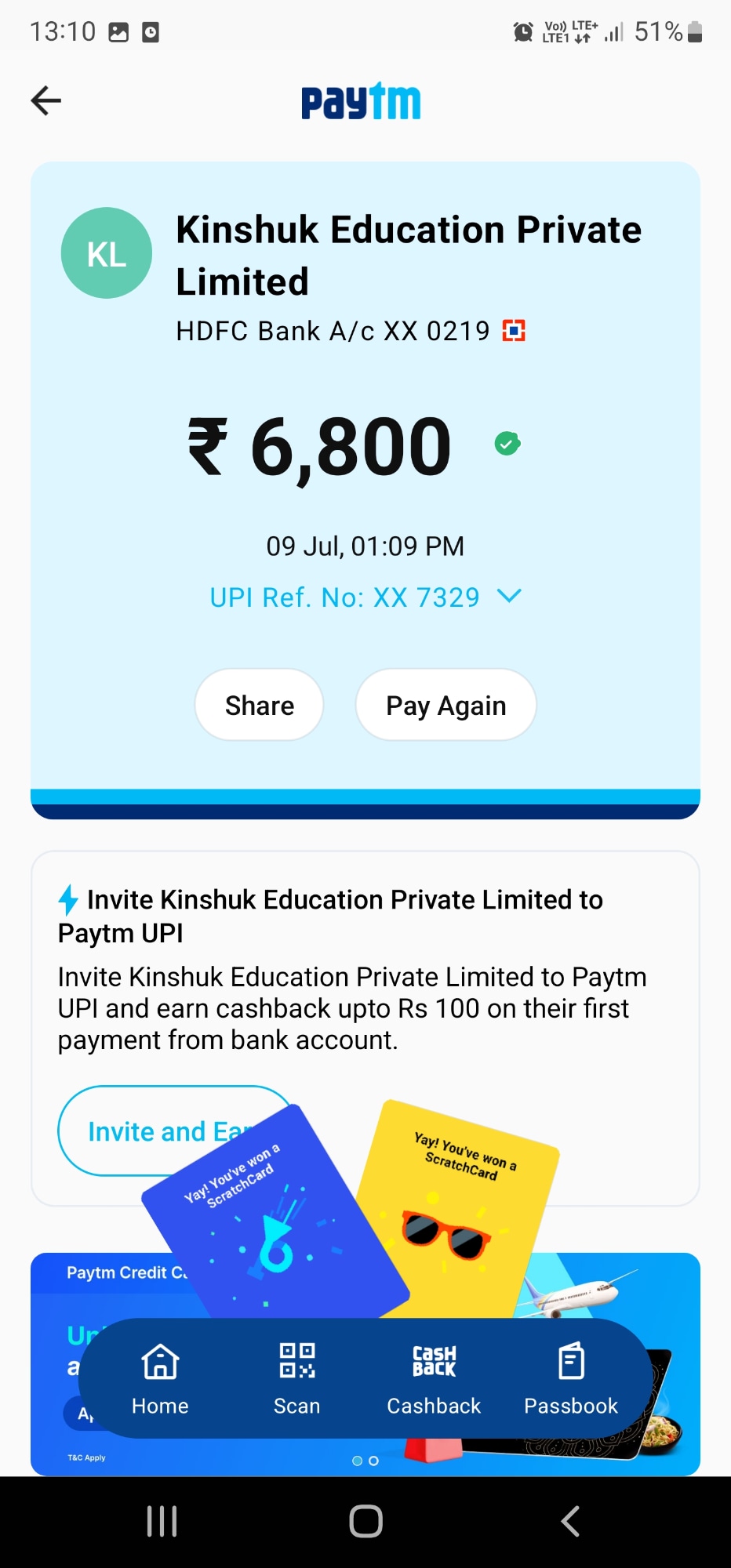Tap the system back button
Viewport: 731px width, 1568px height.
coord(570,1521)
